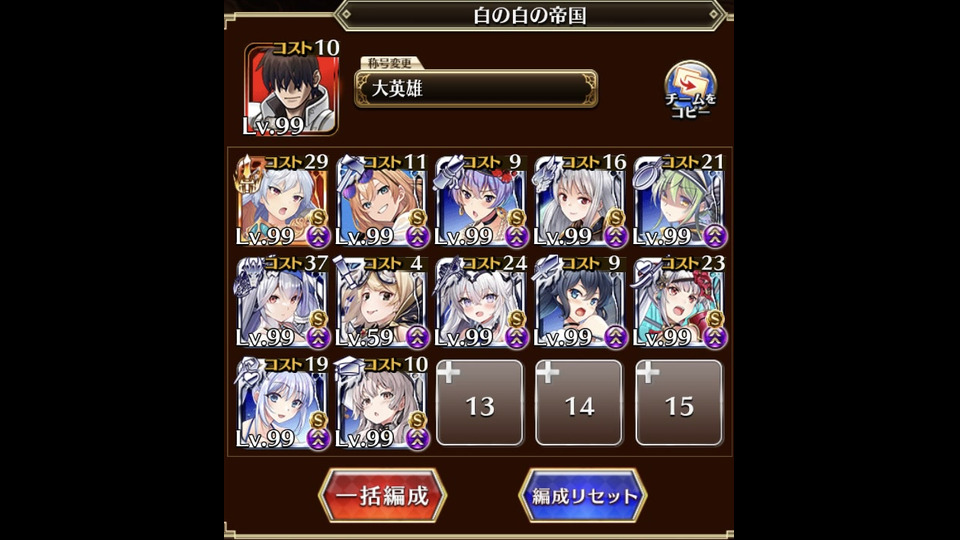960x540 pixels.
Task: Open the 大英雄 title change field
Action: tap(478, 88)
